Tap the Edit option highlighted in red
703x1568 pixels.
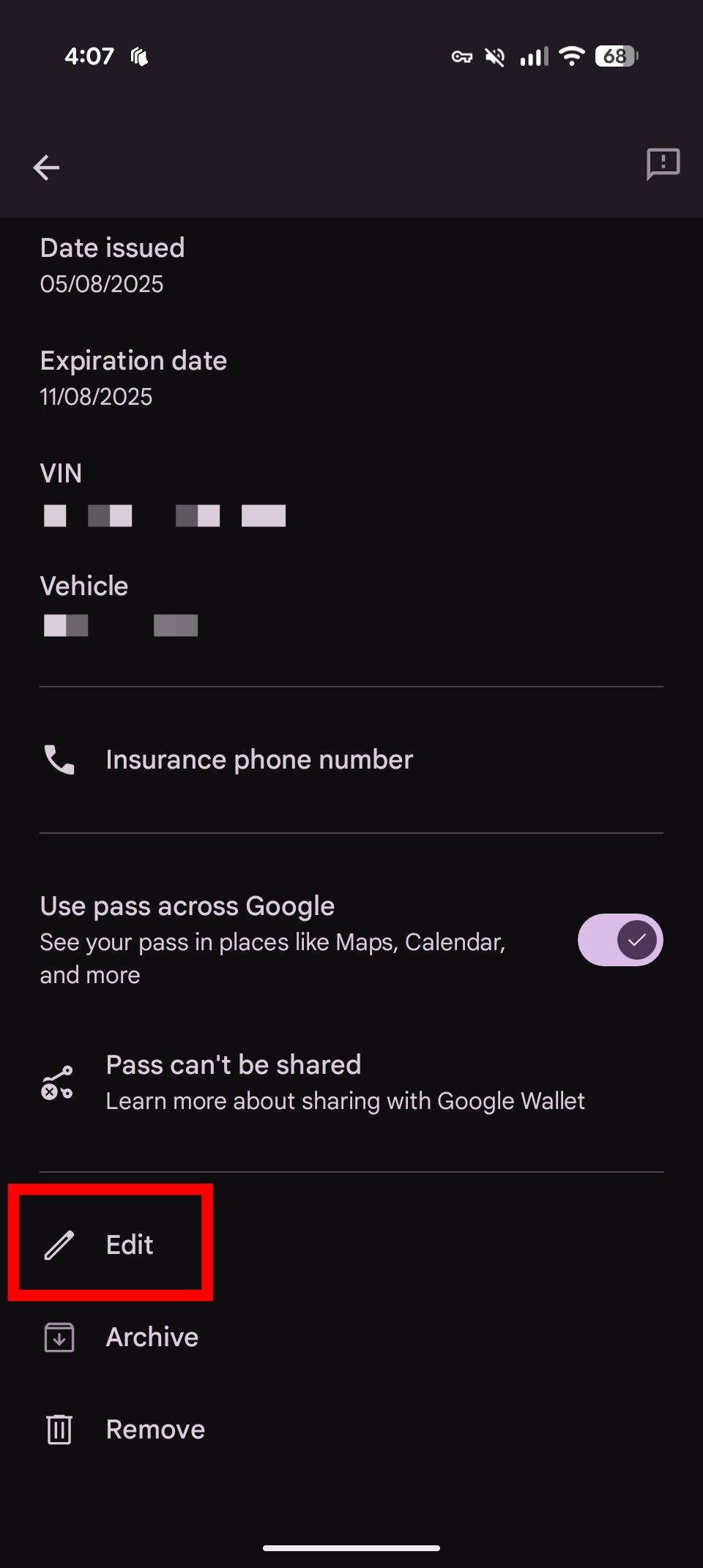(128, 1244)
